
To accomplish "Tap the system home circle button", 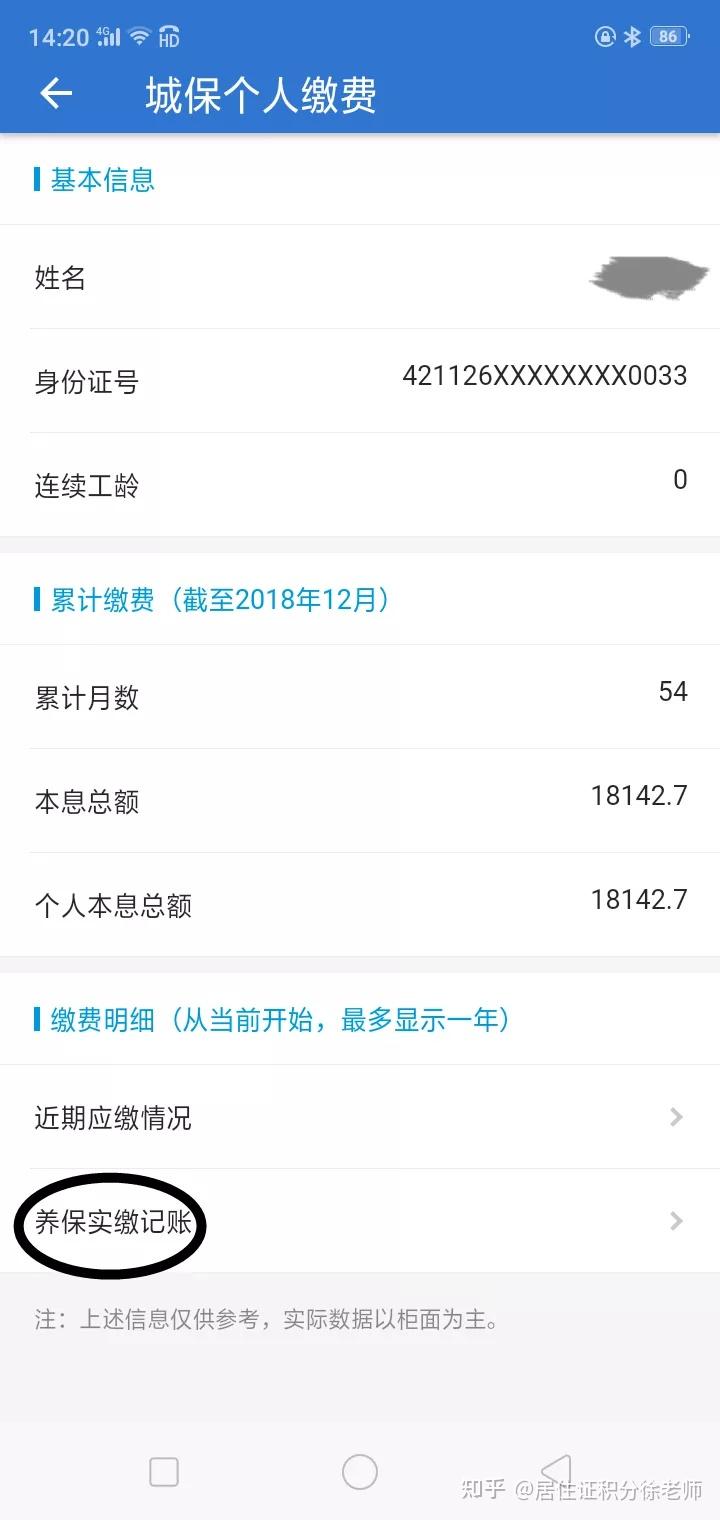I will tap(360, 1471).
